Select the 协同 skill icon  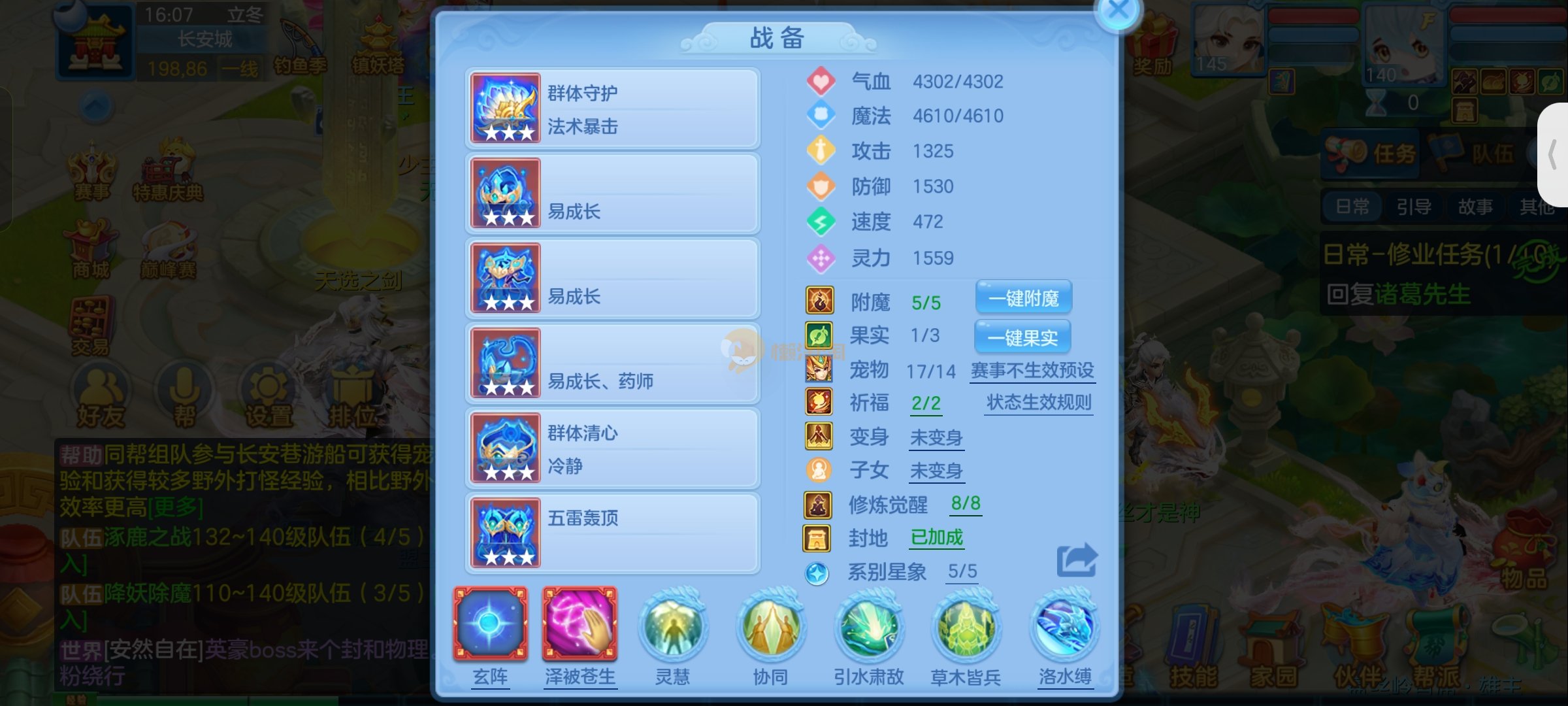pyautogui.click(x=770, y=628)
